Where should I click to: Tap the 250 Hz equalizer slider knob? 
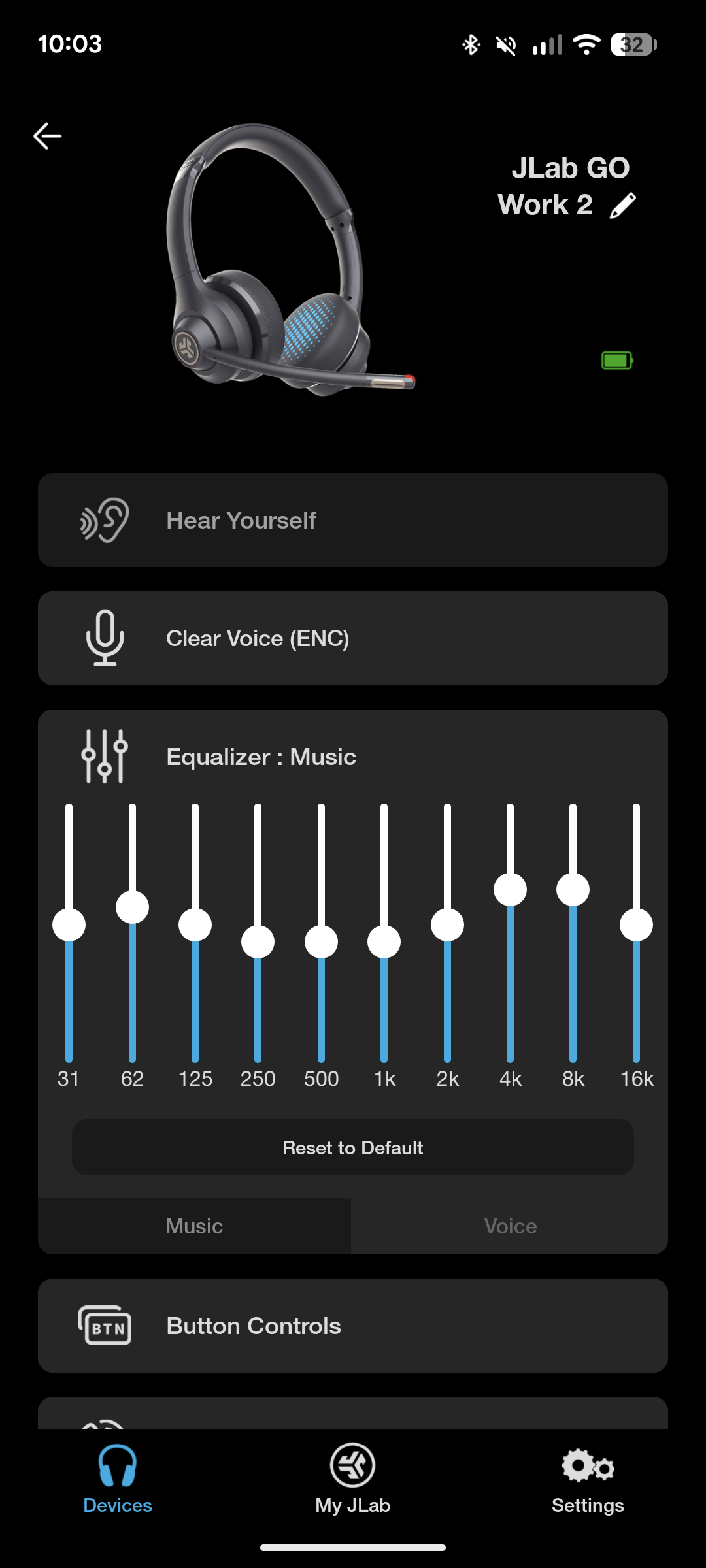[258, 941]
